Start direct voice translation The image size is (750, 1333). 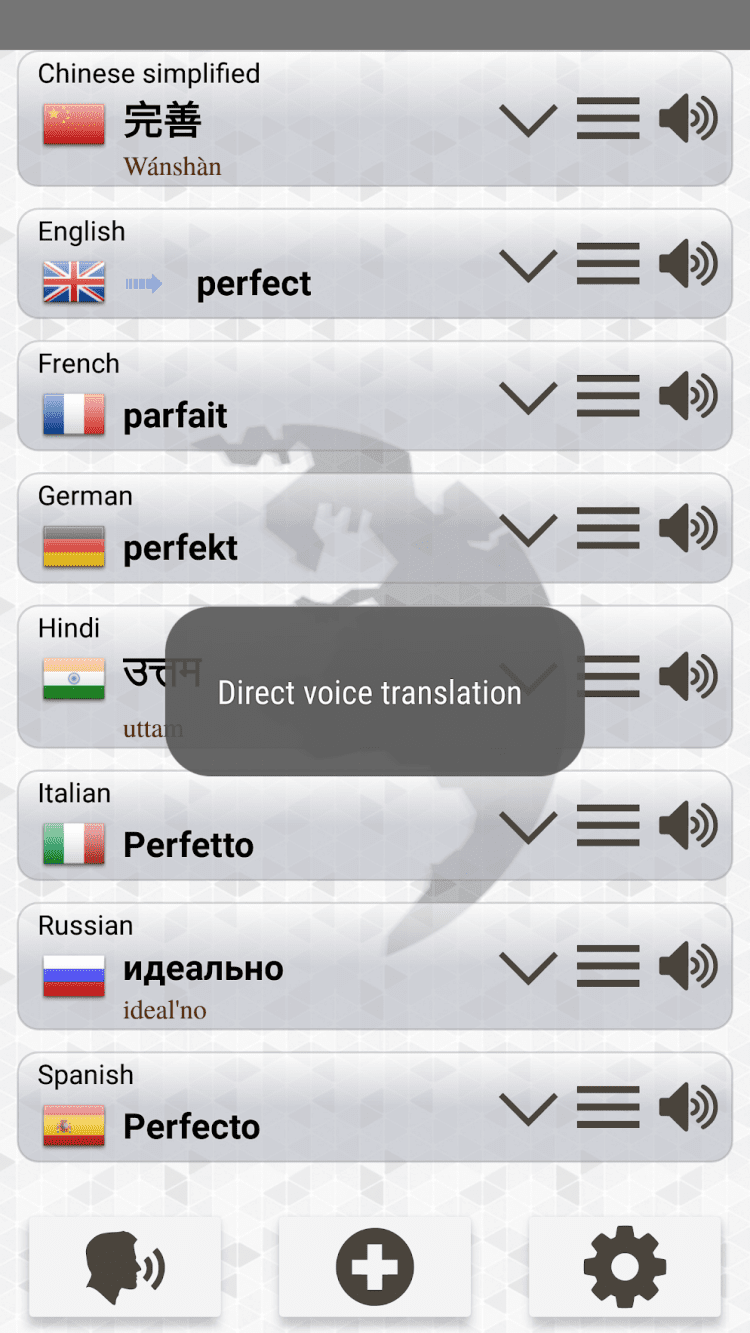125,1267
